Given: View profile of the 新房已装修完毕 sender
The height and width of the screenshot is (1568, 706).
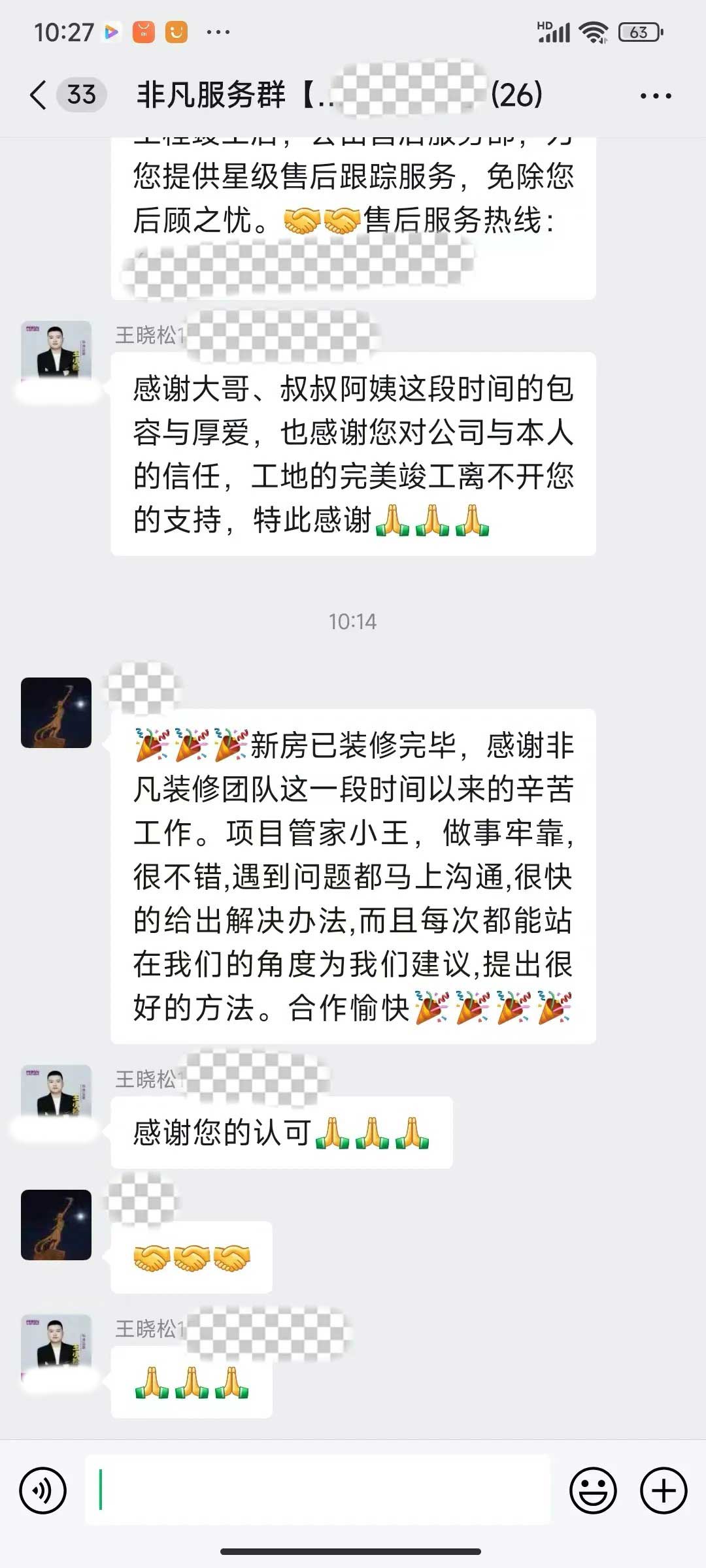Looking at the screenshot, I should pyautogui.click(x=56, y=712).
